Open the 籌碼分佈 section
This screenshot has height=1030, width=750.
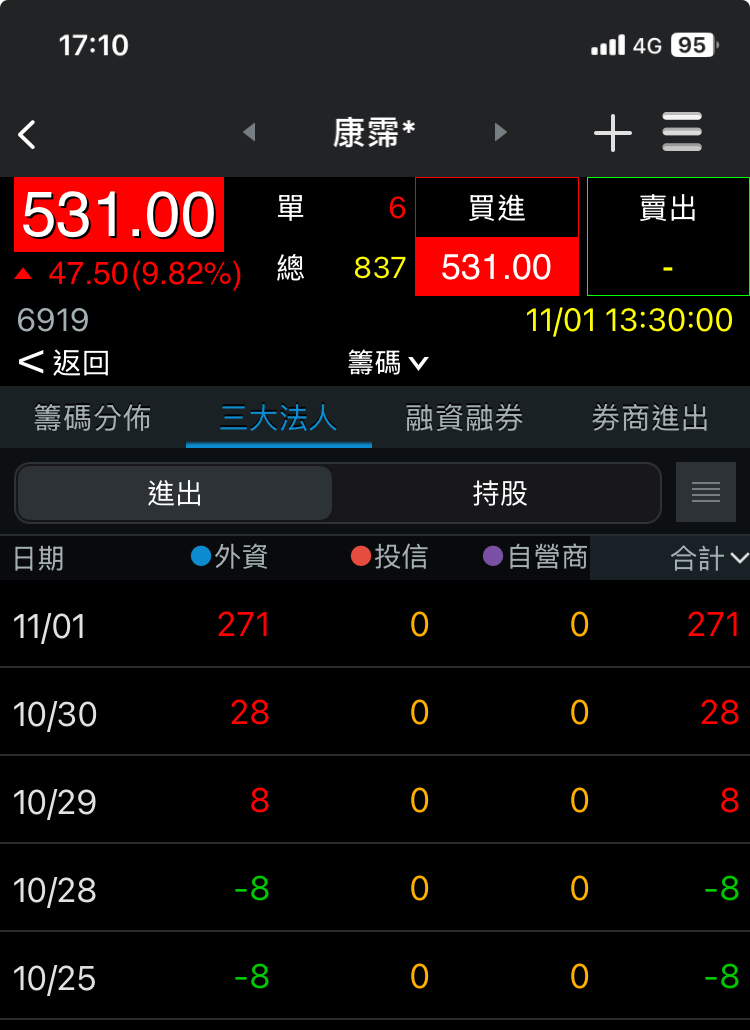pyautogui.click(x=92, y=420)
